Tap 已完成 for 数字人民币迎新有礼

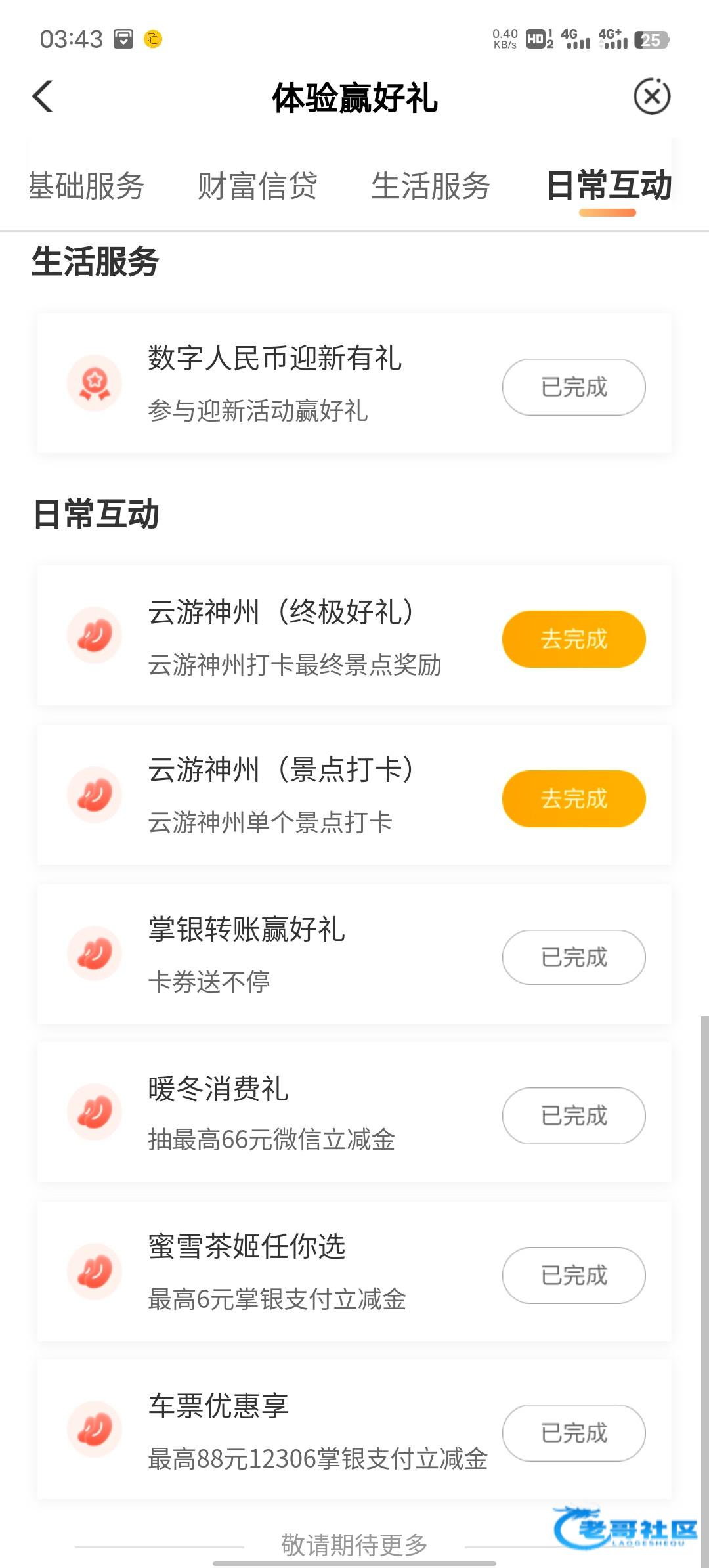coord(574,387)
